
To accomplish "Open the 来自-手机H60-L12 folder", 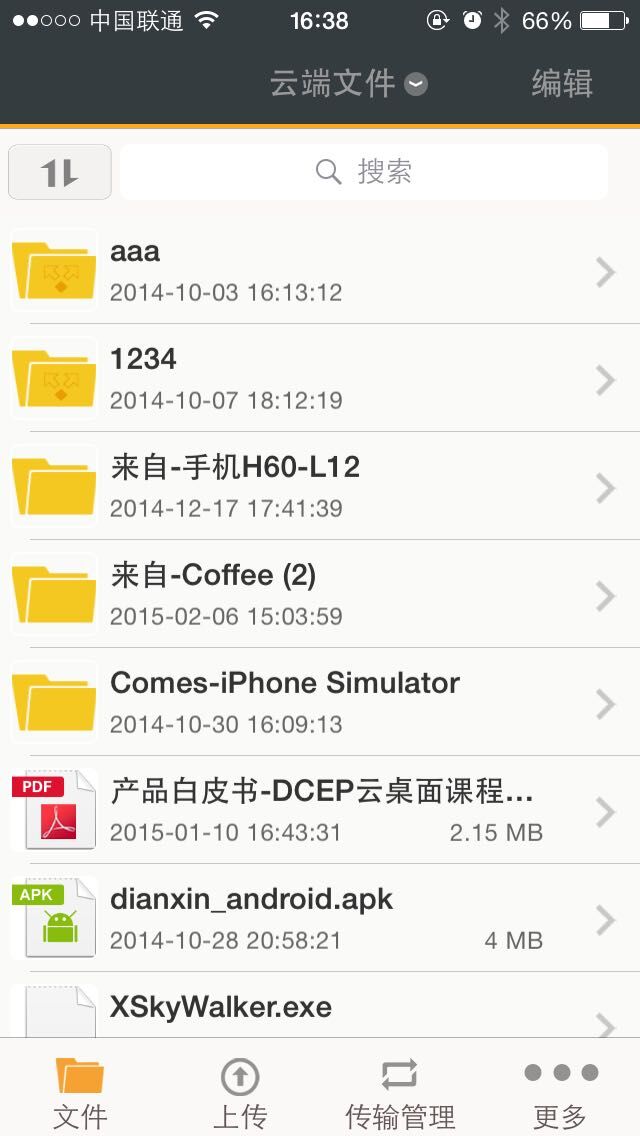I will tap(320, 486).
